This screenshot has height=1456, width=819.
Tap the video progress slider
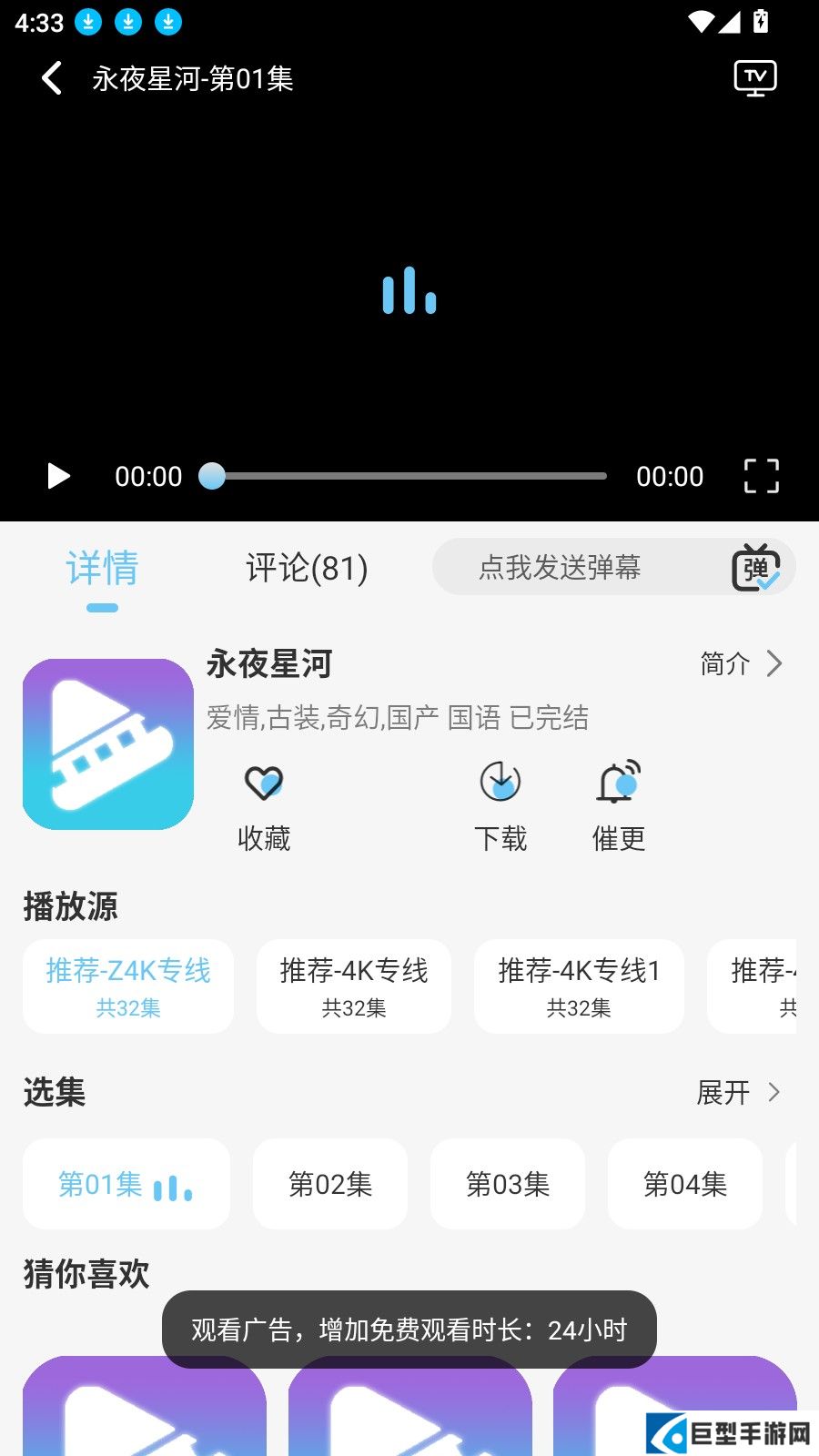409,476
